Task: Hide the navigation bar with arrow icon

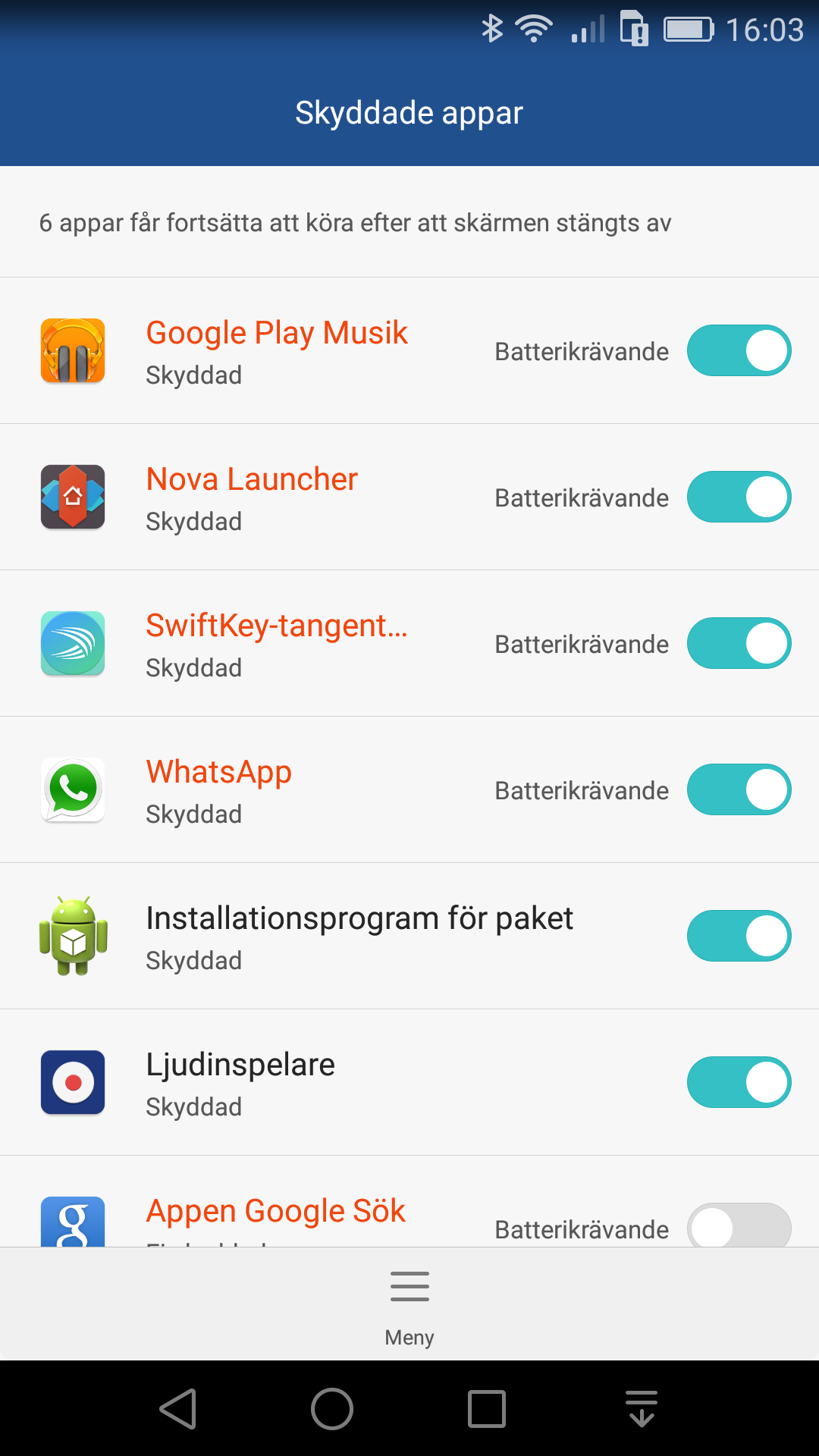Action: click(x=642, y=1409)
